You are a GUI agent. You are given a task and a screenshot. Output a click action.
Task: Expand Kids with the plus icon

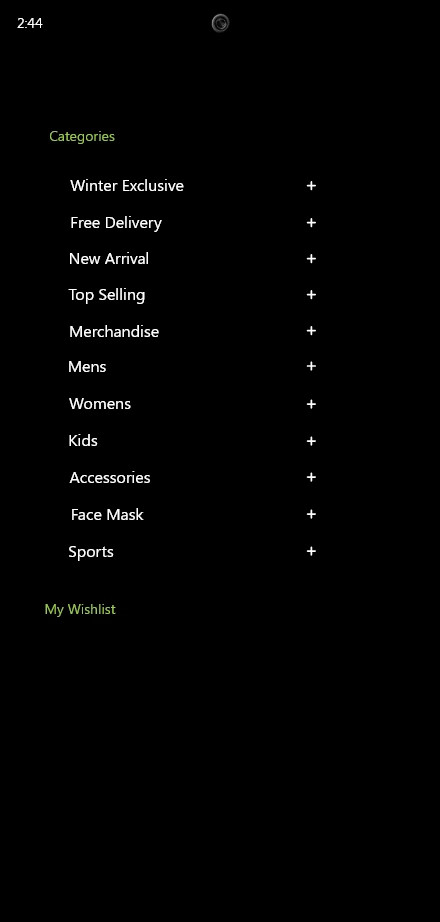(x=311, y=441)
